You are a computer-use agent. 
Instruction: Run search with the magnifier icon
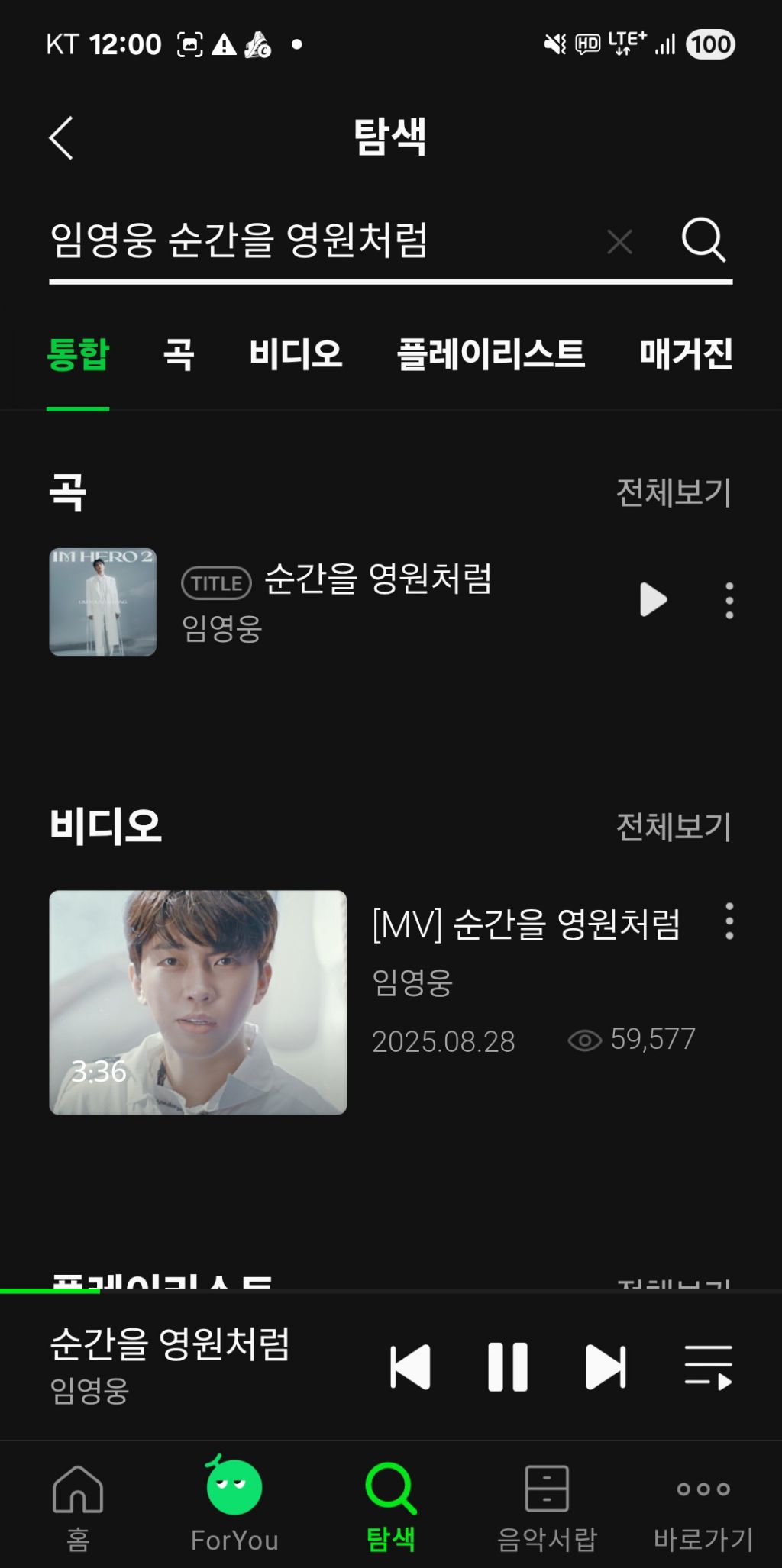703,240
